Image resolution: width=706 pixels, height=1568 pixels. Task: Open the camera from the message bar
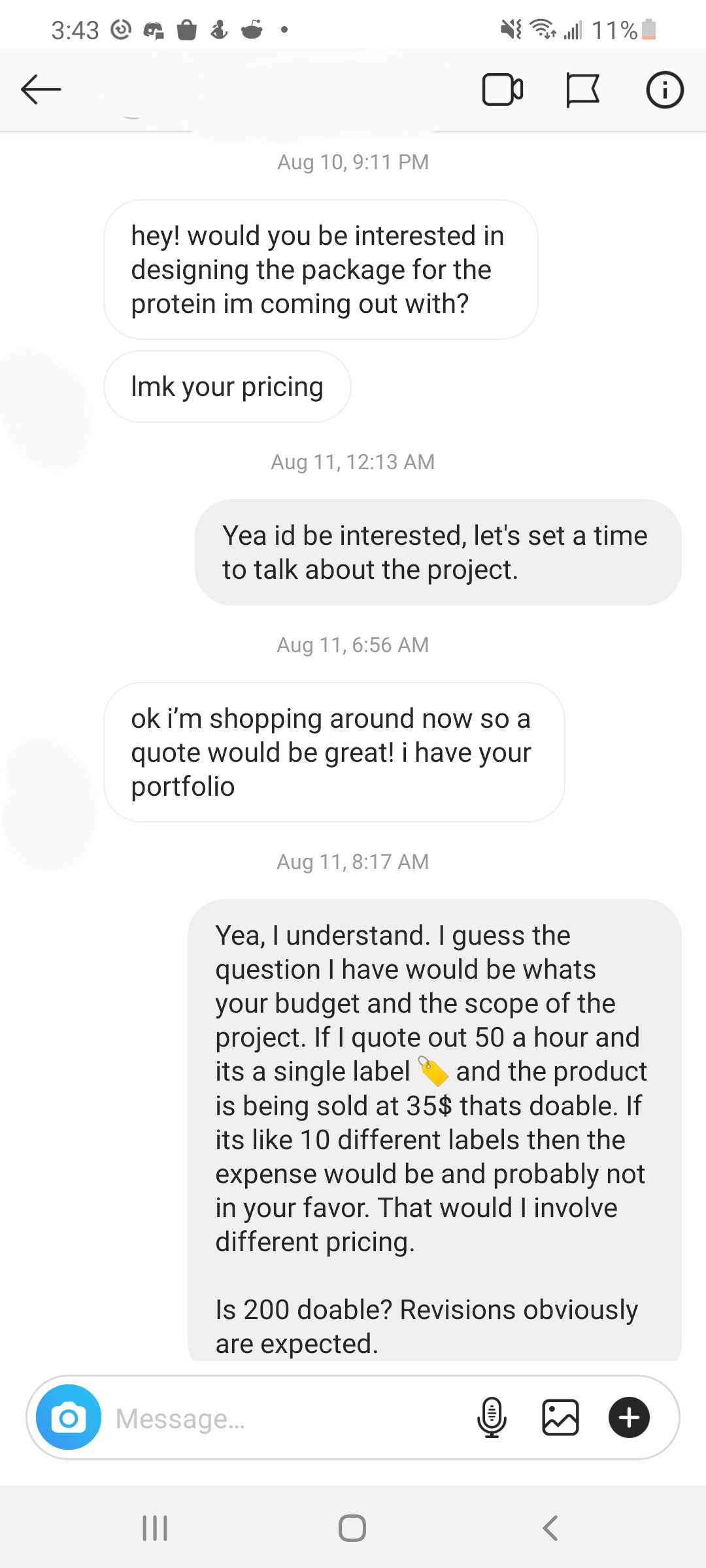tap(69, 1417)
